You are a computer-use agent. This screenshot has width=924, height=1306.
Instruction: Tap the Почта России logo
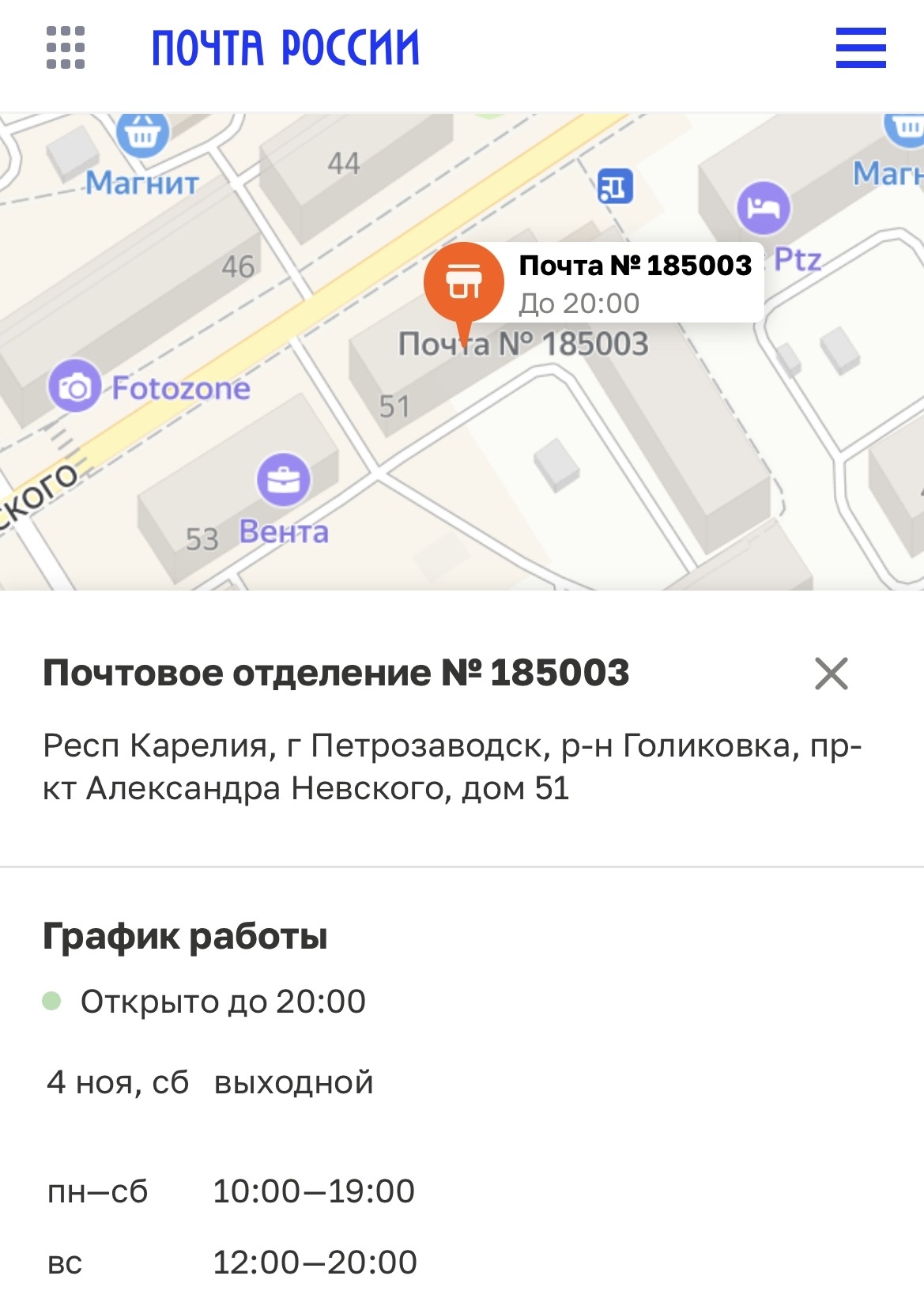pos(285,47)
